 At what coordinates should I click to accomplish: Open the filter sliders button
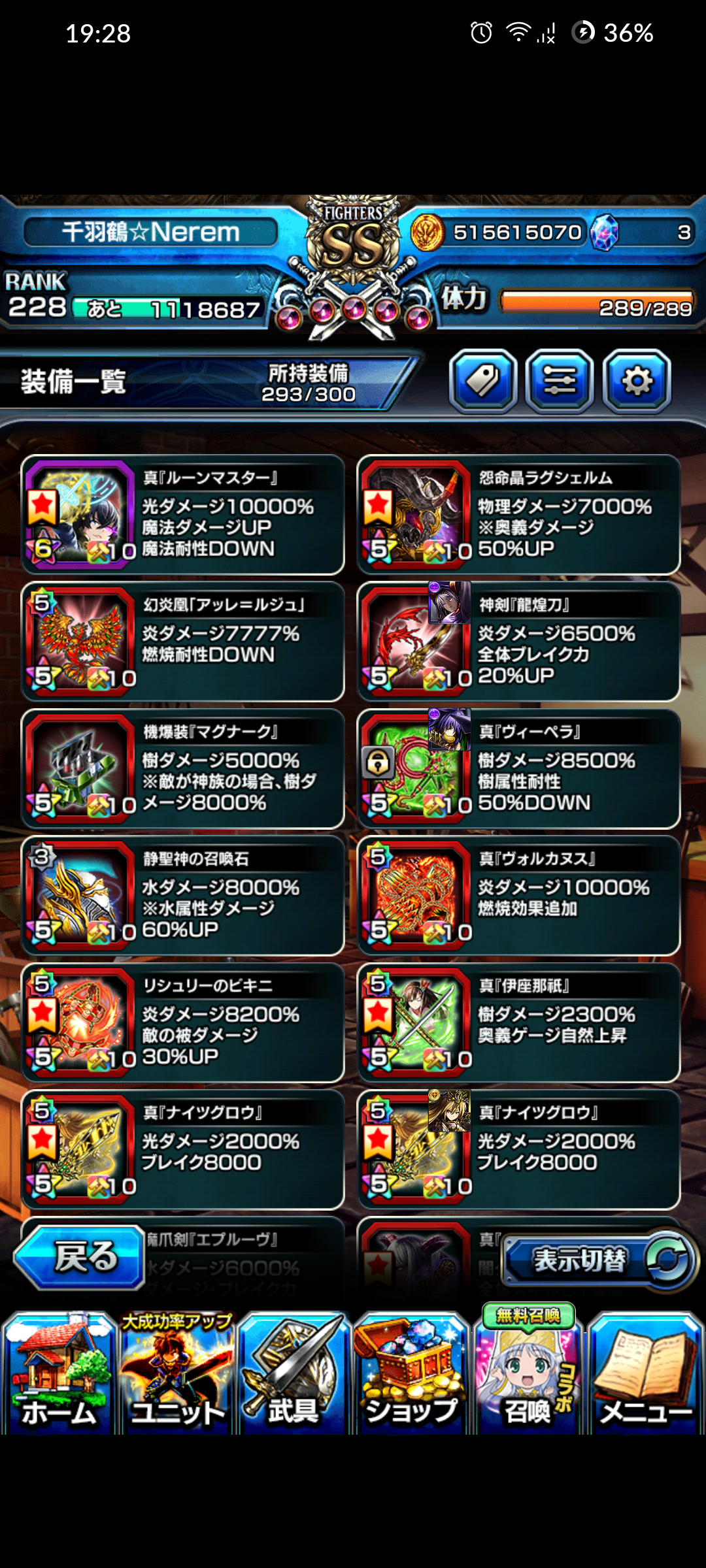point(560,382)
